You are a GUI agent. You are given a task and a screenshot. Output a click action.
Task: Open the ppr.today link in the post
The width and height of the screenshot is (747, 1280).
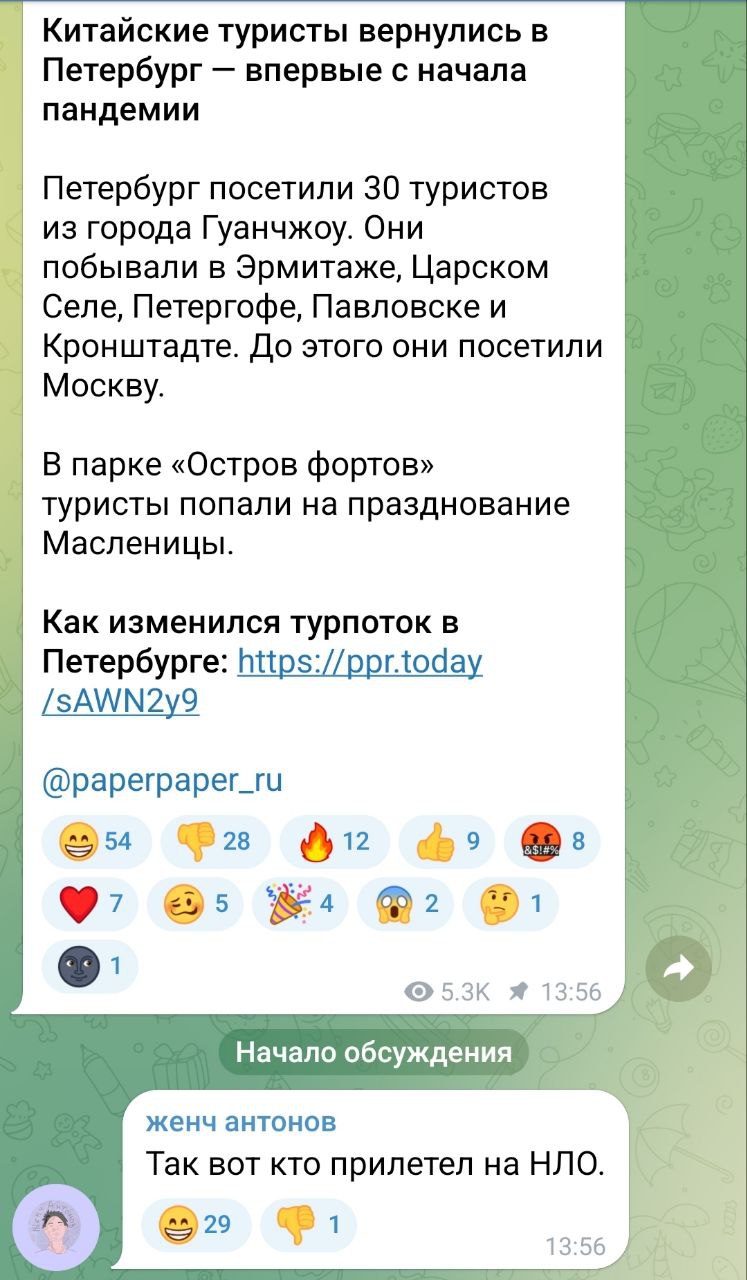click(x=360, y=662)
